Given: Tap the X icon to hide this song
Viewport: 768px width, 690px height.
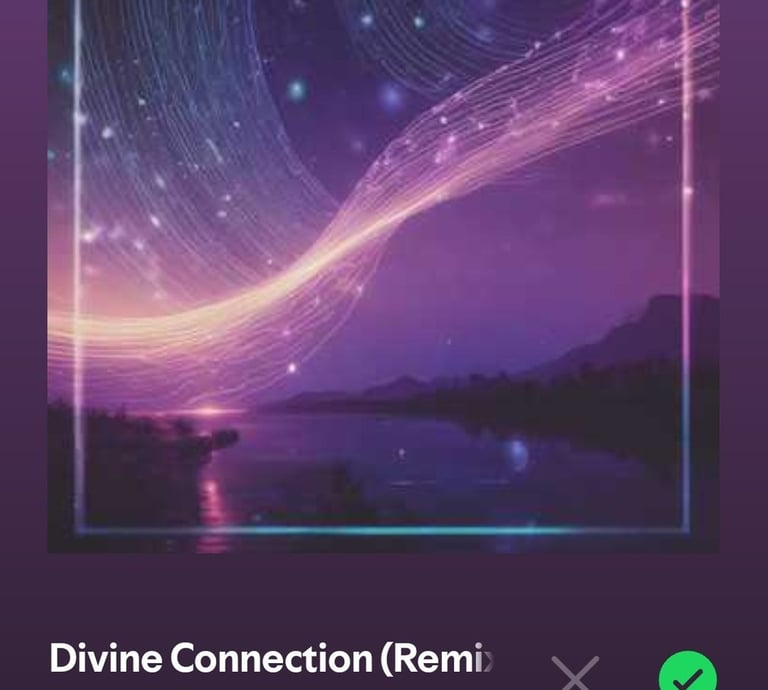Looking at the screenshot, I should 576,675.
